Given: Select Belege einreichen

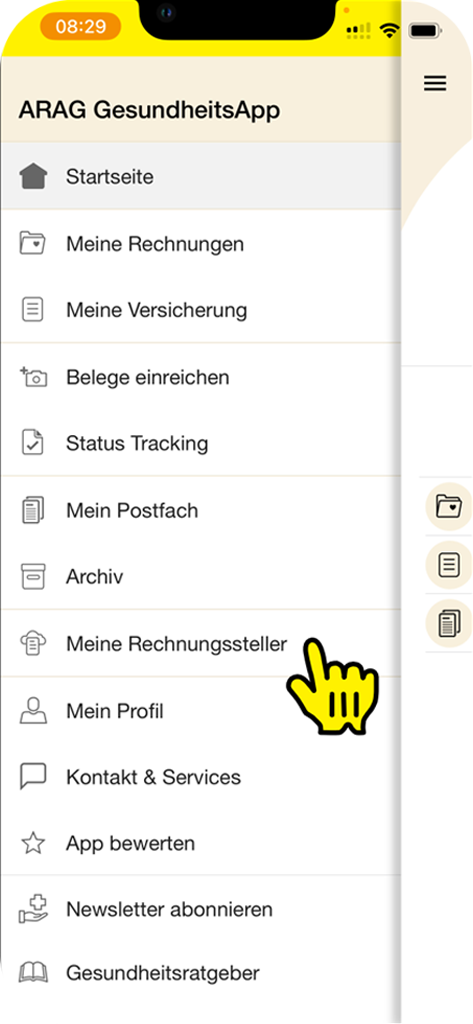Looking at the screenshot, I should (x=201, y=377).
